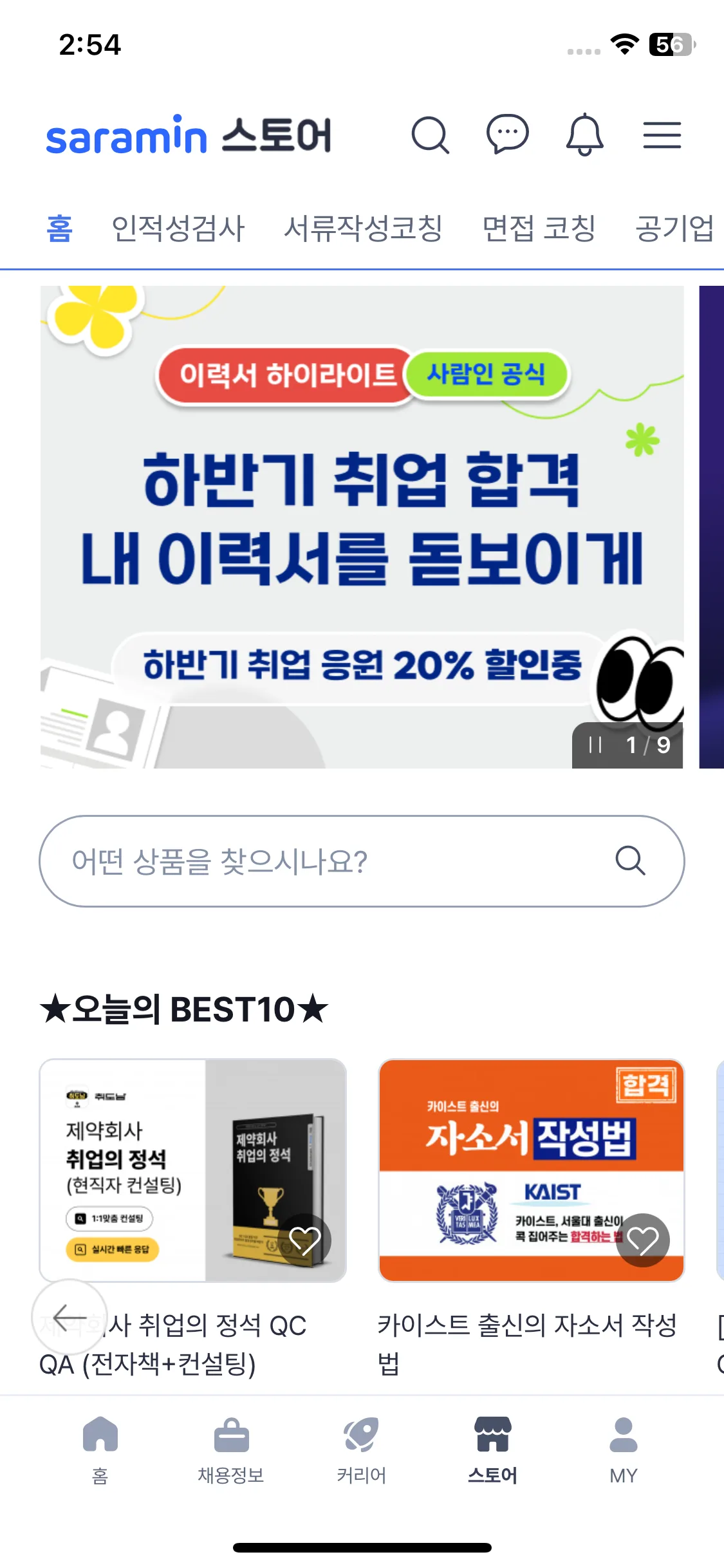The width and height of the screenshot is (724, 1568).
Task: Like the 카이스트 자소서 작성법 product
Action: pyautogui.click(x=642, y=1240)
